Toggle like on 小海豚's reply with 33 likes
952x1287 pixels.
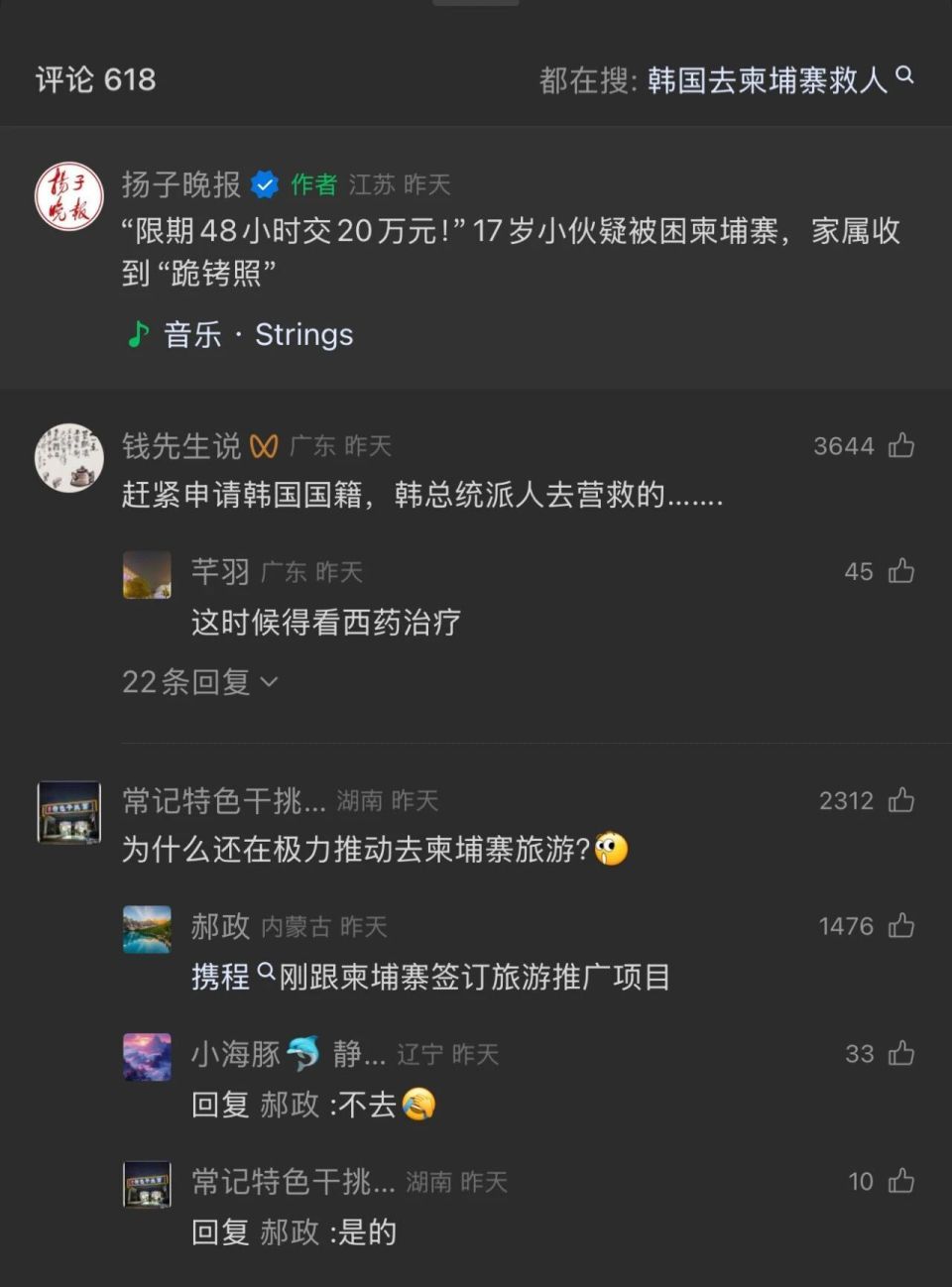point(900,1055)
